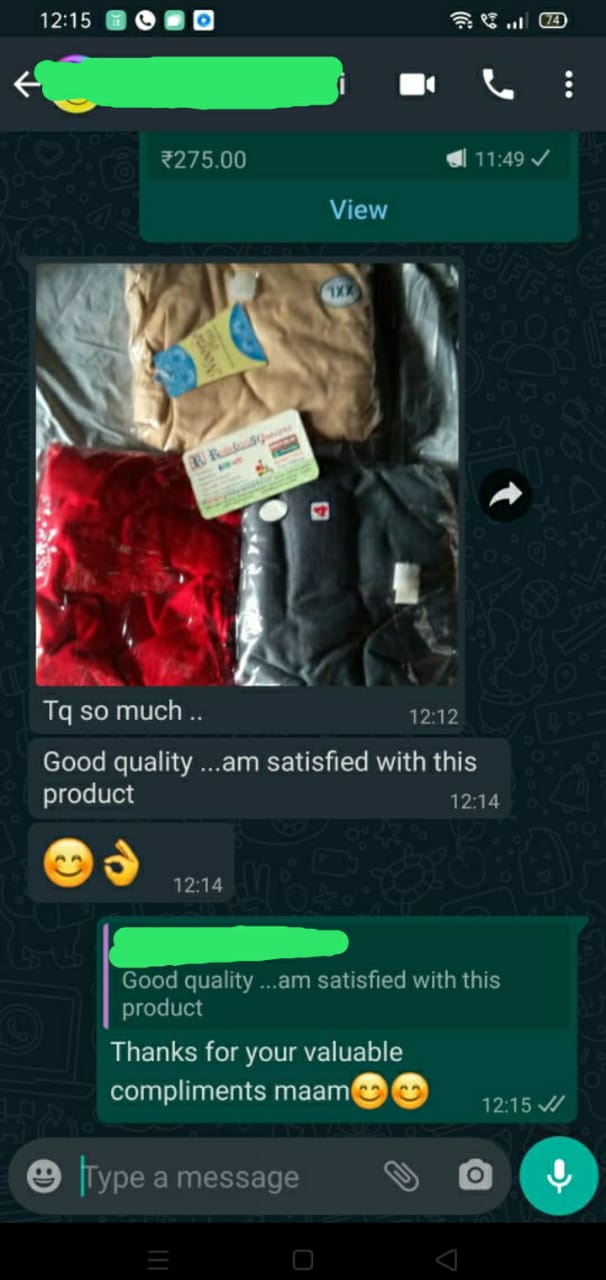Tap the system home button
This screenshot has height=1280, width=606.
point(303,1259)
